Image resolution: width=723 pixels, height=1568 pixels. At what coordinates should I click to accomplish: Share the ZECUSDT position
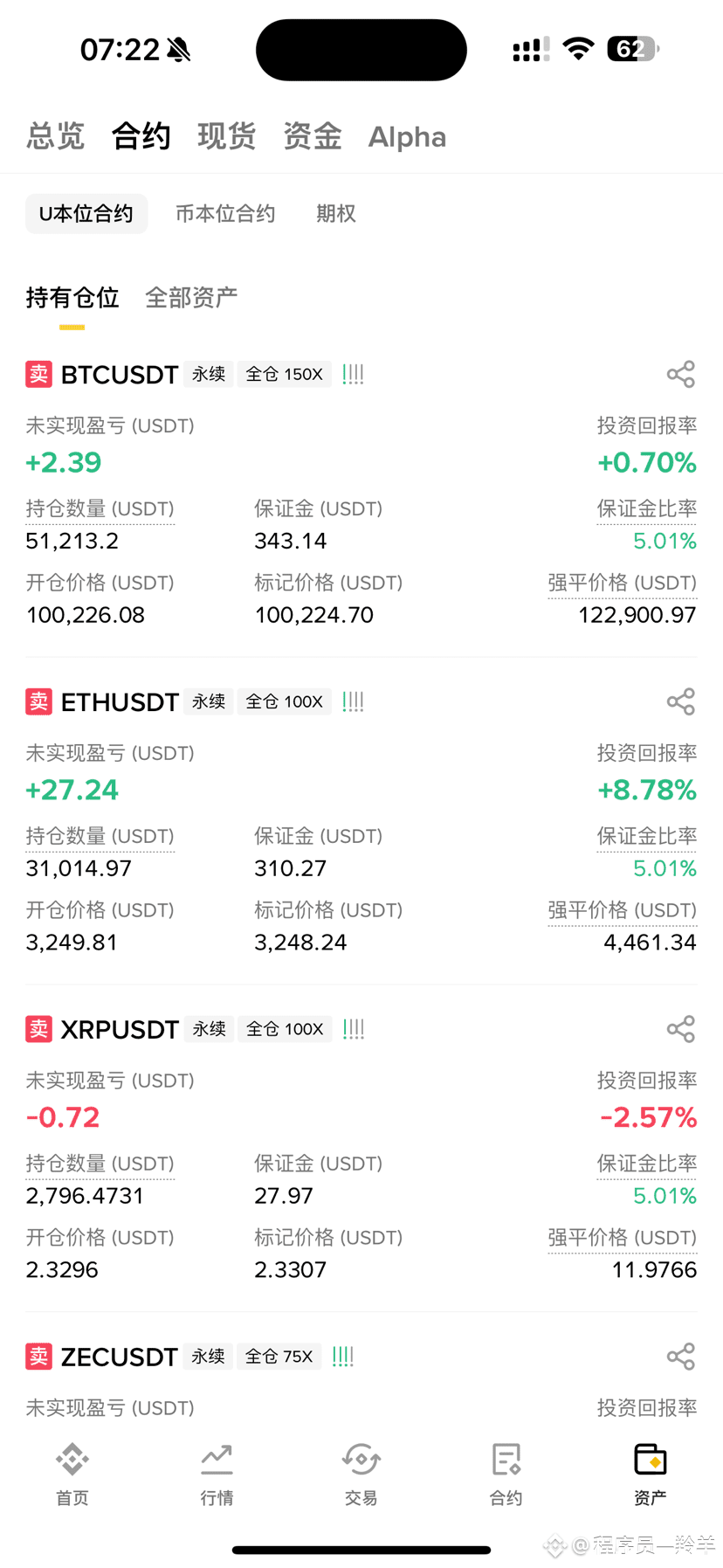681,1357
